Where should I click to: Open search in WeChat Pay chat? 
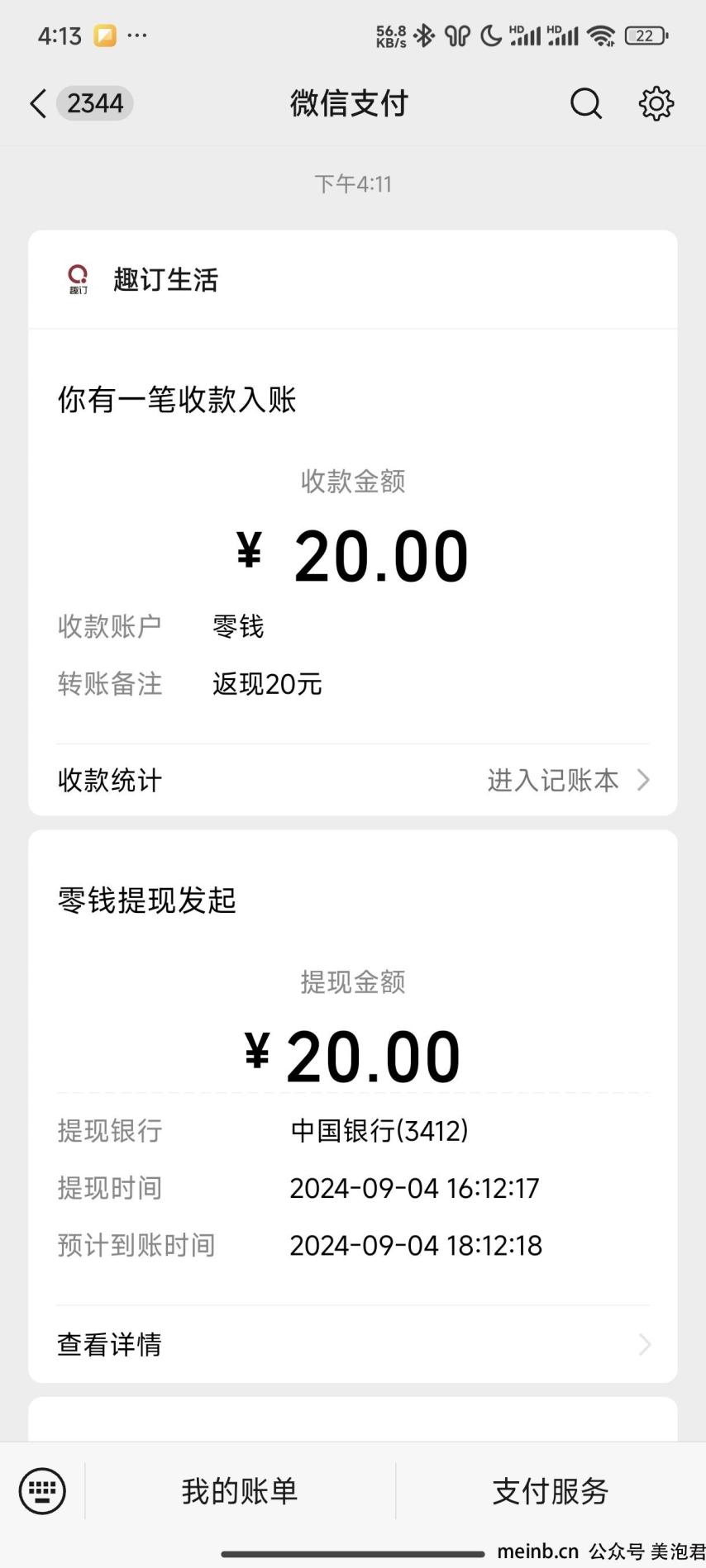click(x=586, y=104)
